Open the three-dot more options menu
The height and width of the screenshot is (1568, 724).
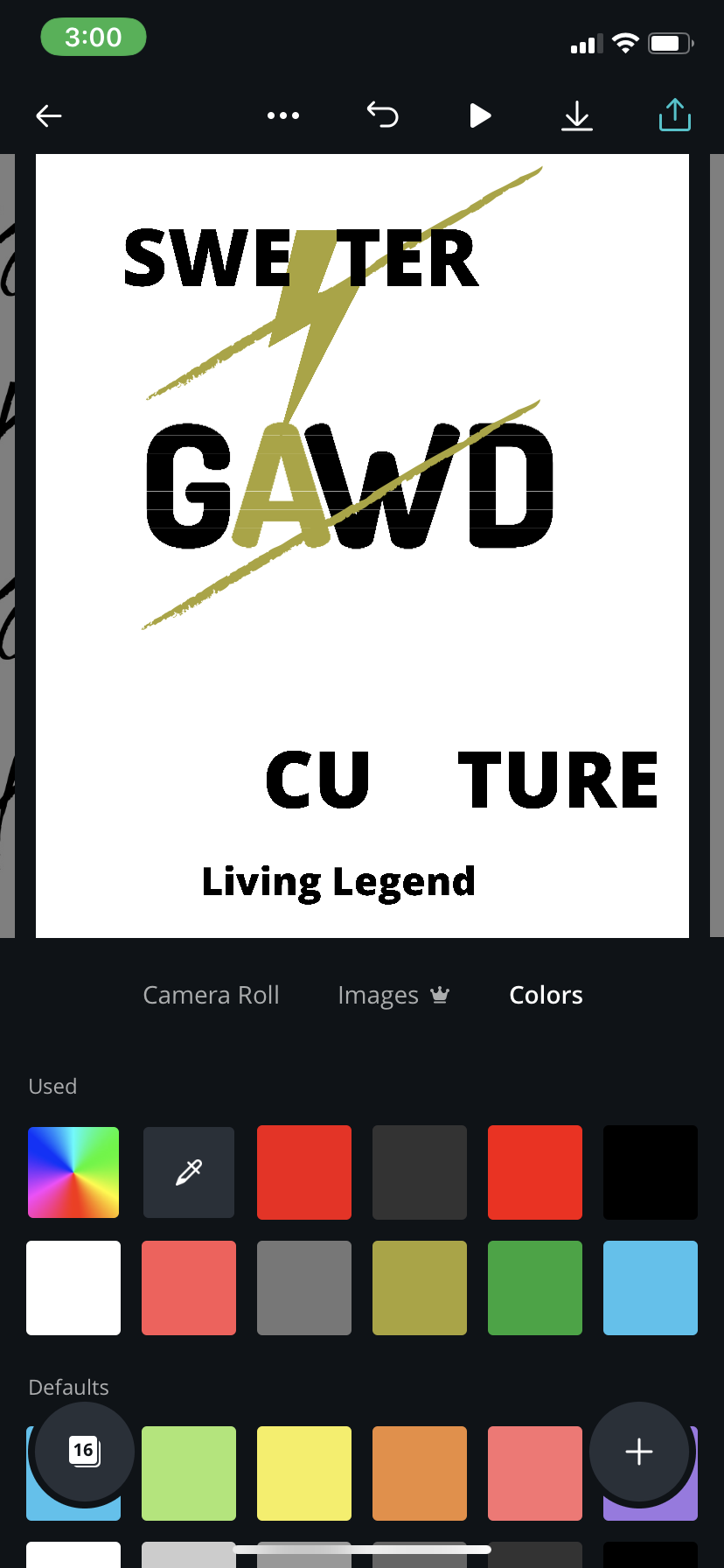point(283,115)
